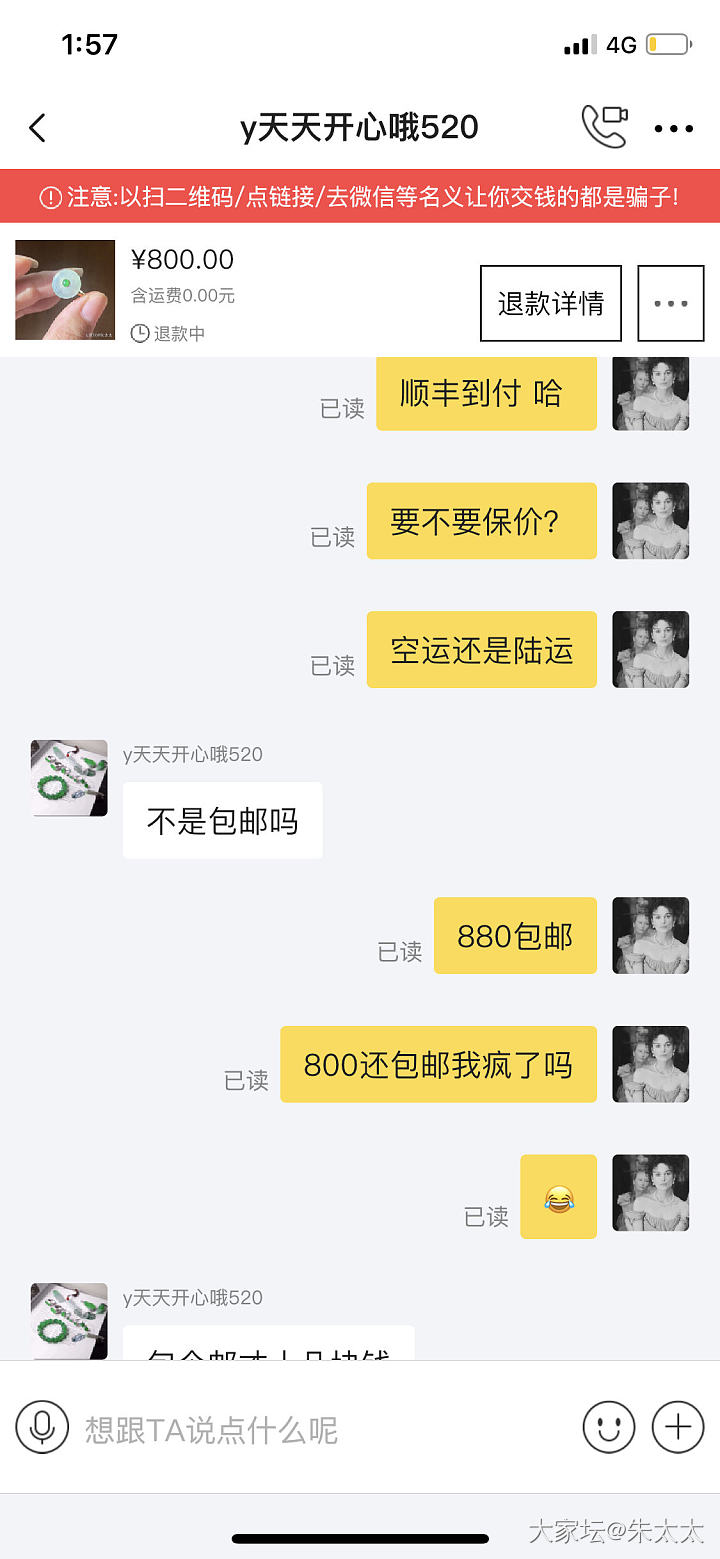Open the ¥800.00 product thumbnail
Screen dimensions: 720x1559
65,290
